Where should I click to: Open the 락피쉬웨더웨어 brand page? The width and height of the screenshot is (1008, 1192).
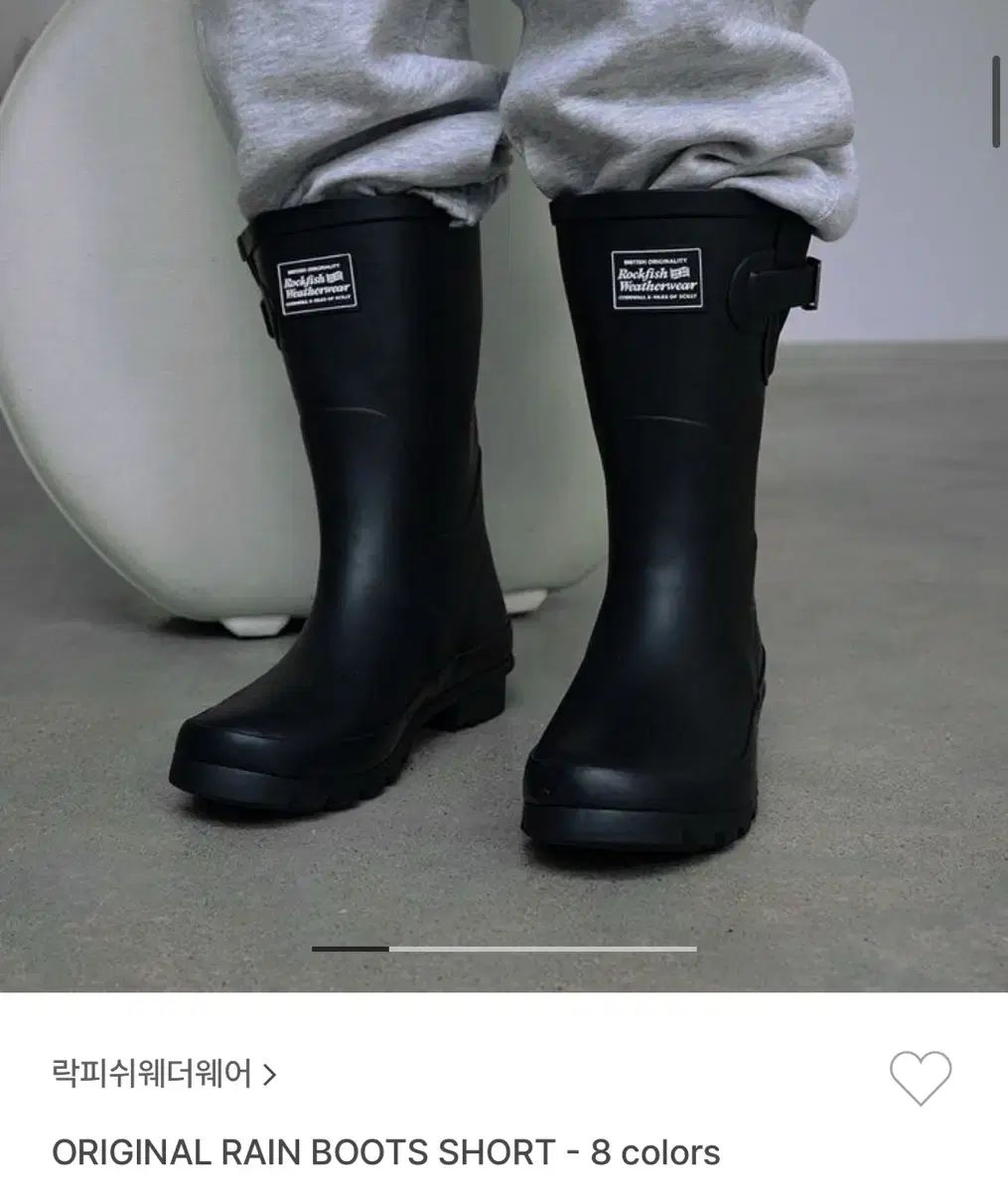pos(164,1074)
